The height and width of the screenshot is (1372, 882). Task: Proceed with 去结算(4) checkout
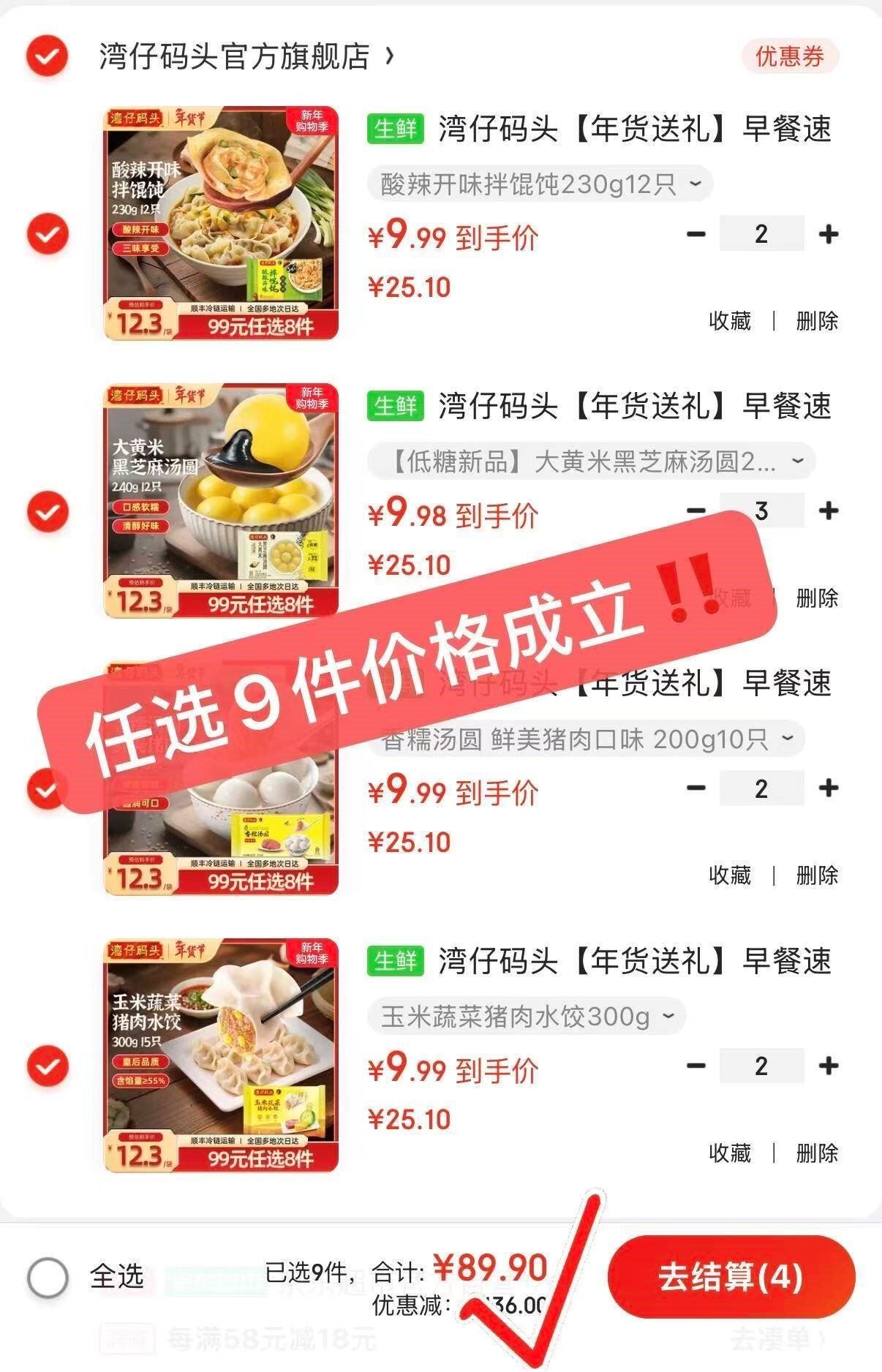pos(731,1277)
